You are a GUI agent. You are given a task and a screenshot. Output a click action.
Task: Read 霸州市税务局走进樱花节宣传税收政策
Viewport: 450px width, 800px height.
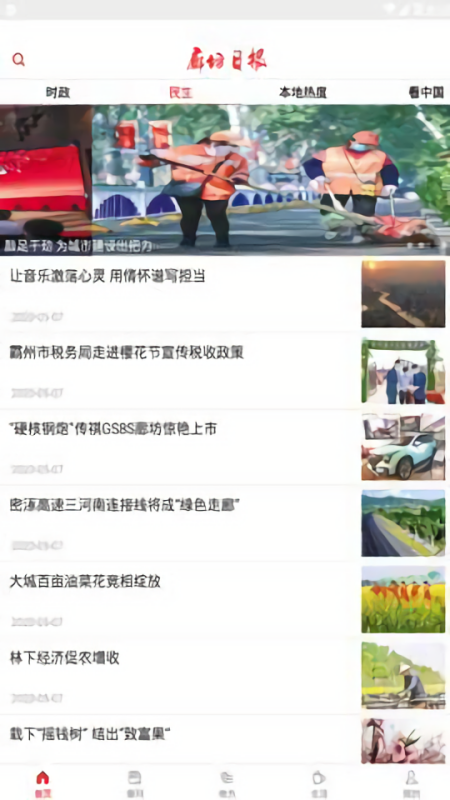pos(225,370)
